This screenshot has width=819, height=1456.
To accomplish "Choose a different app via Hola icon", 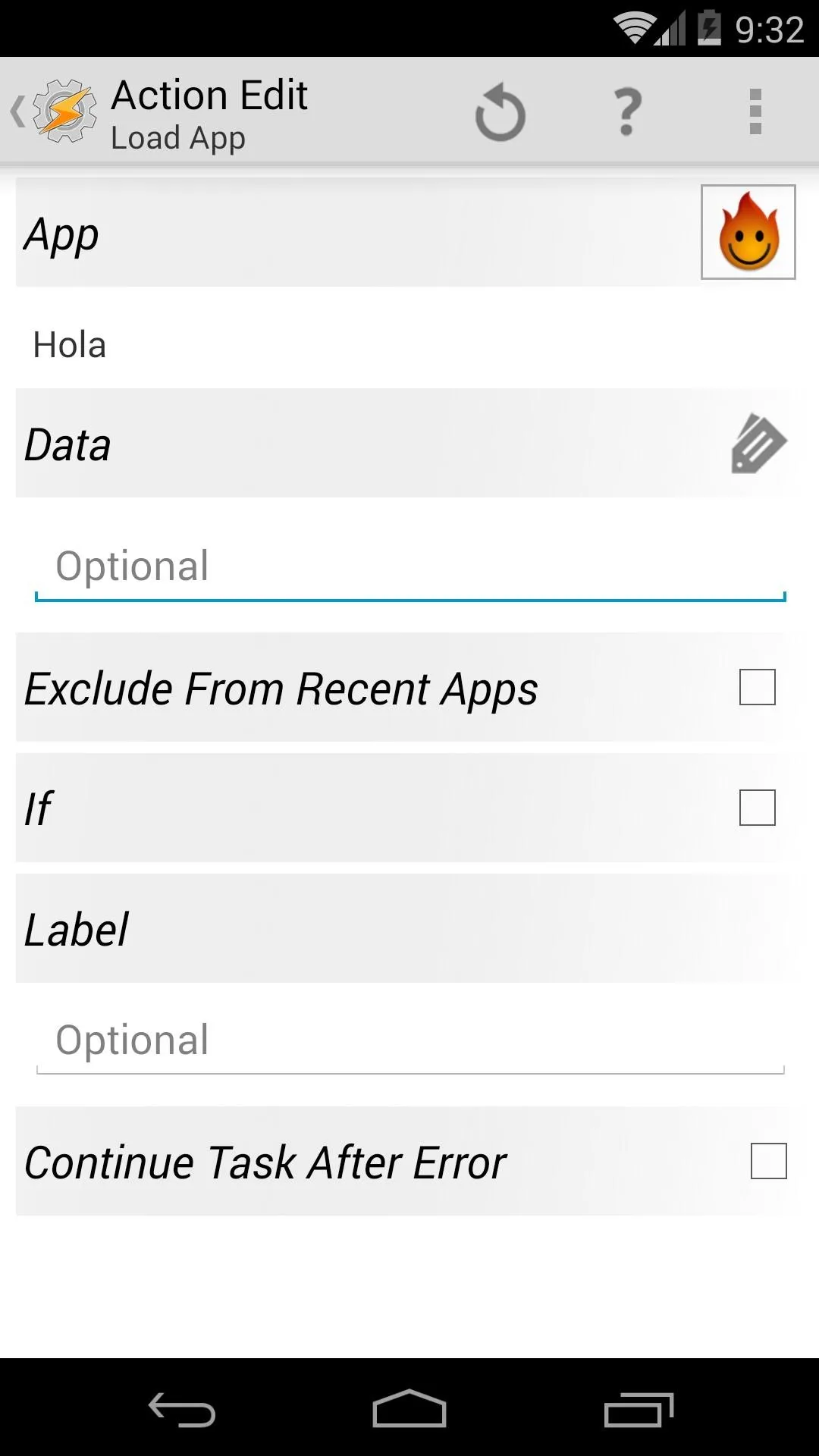I will point(748,232).
